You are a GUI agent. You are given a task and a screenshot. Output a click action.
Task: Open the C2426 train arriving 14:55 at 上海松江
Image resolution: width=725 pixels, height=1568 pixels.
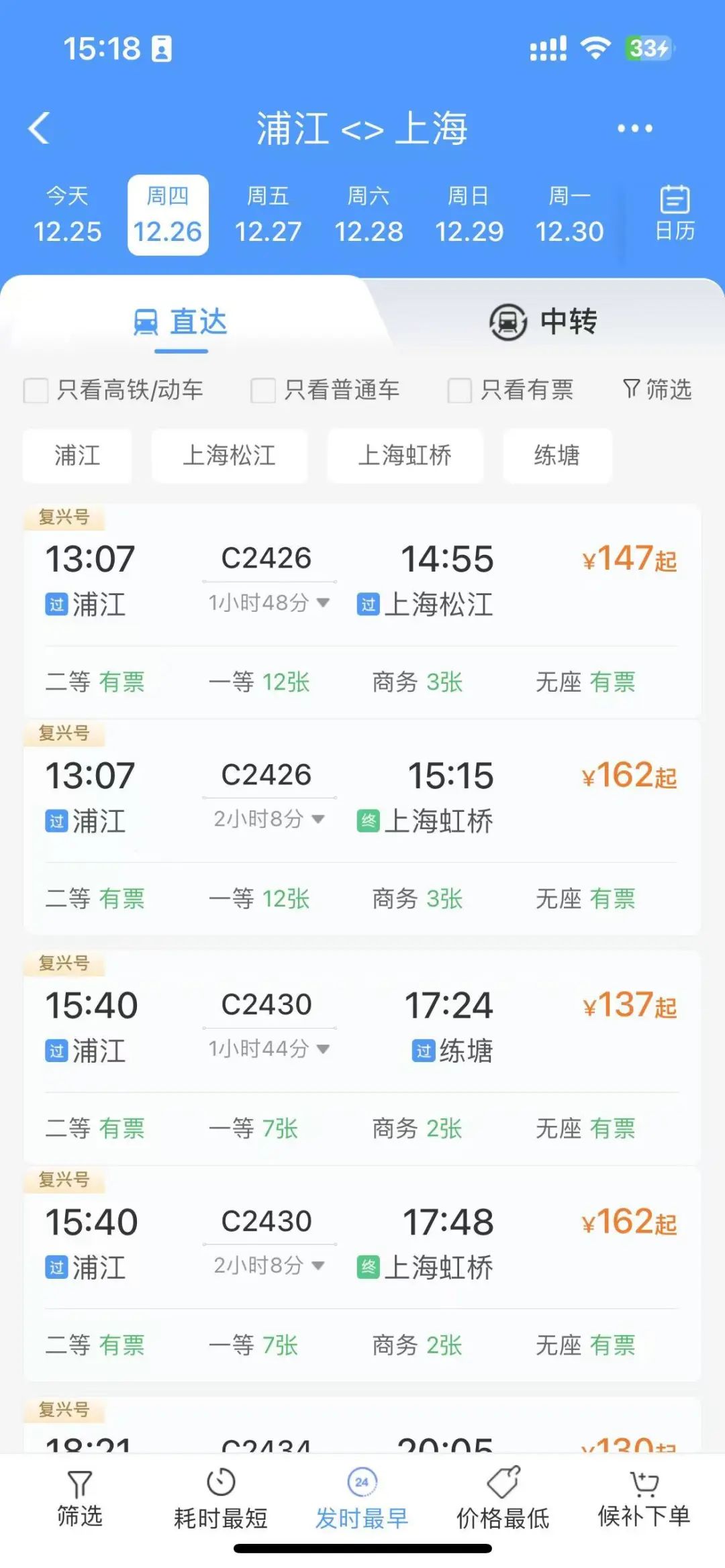[x=362, y=611]
